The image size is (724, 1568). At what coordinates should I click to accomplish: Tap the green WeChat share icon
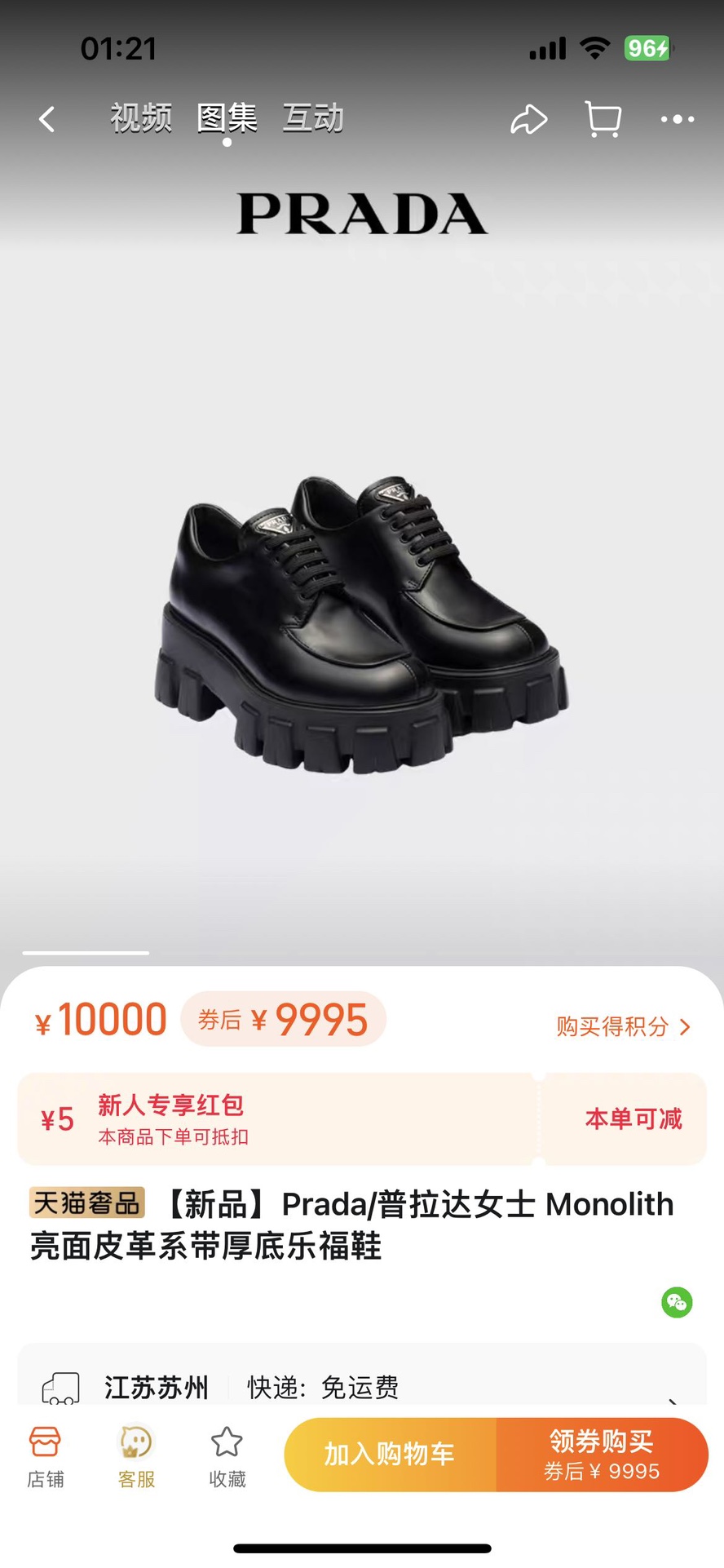[677, 1302]
